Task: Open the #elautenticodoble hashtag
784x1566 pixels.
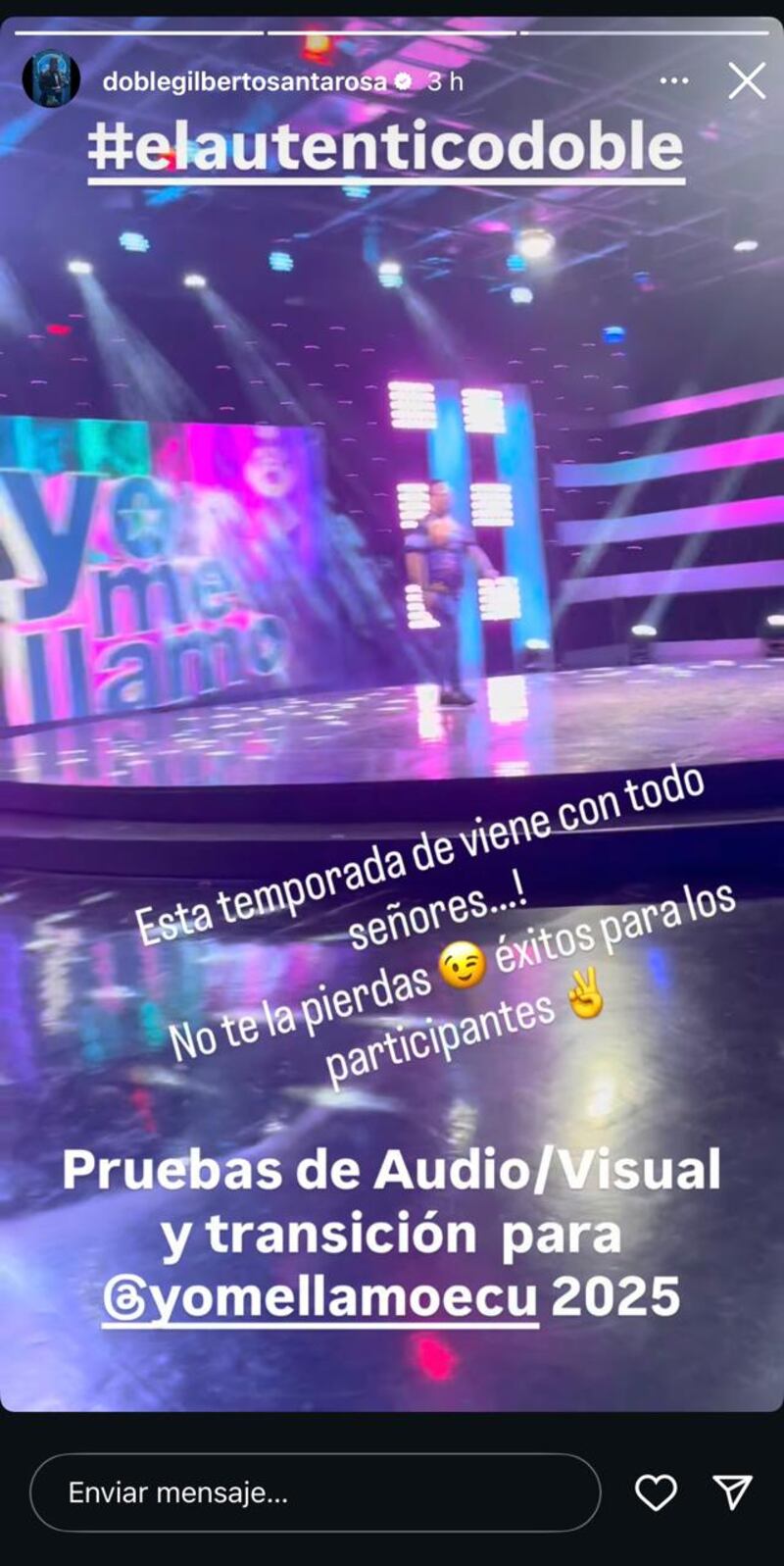Action: click(386, 148)
